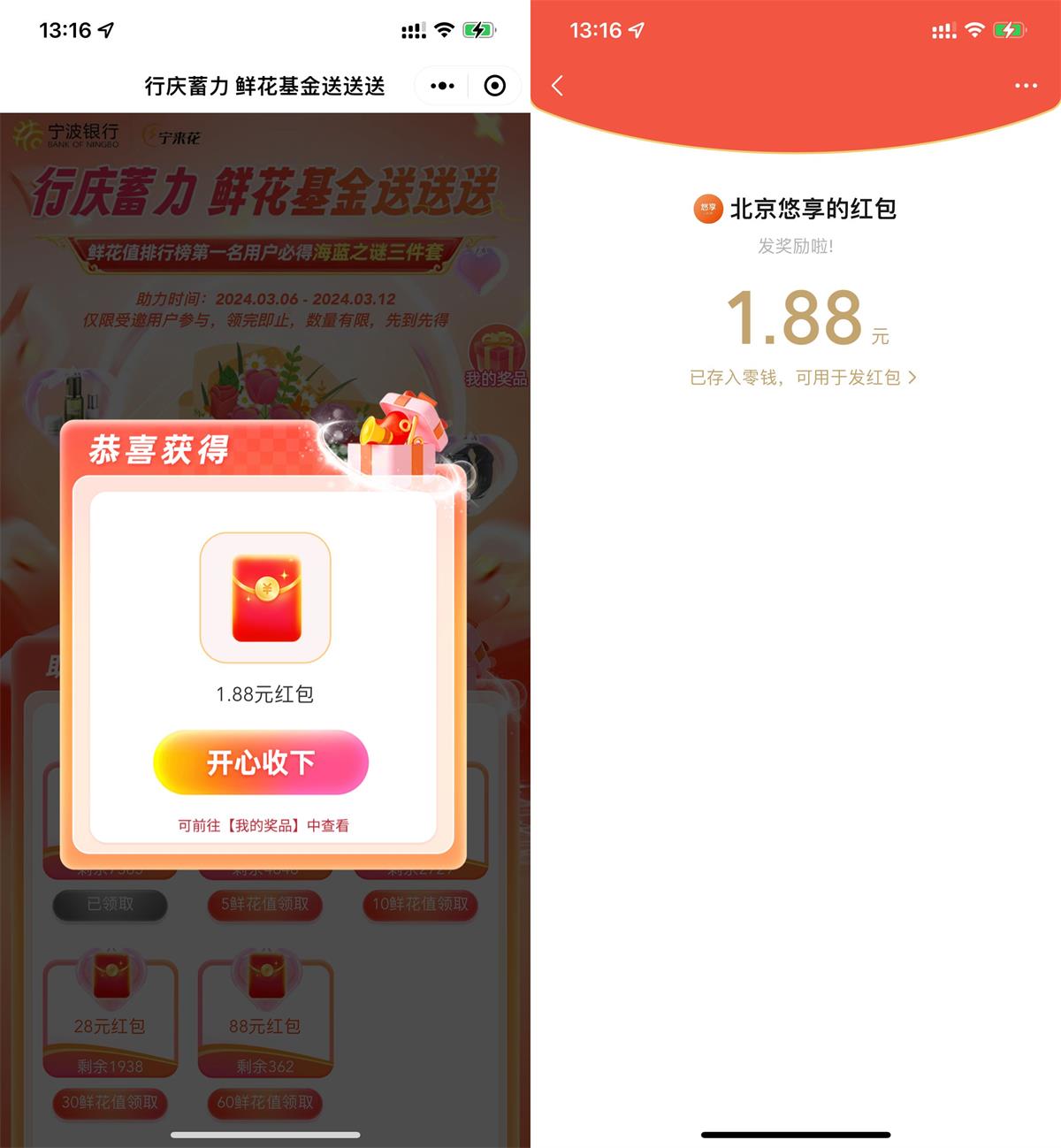Tap the red envelope icon inside the congratulations popup
1061x1148 pixels.
(265, 598)
